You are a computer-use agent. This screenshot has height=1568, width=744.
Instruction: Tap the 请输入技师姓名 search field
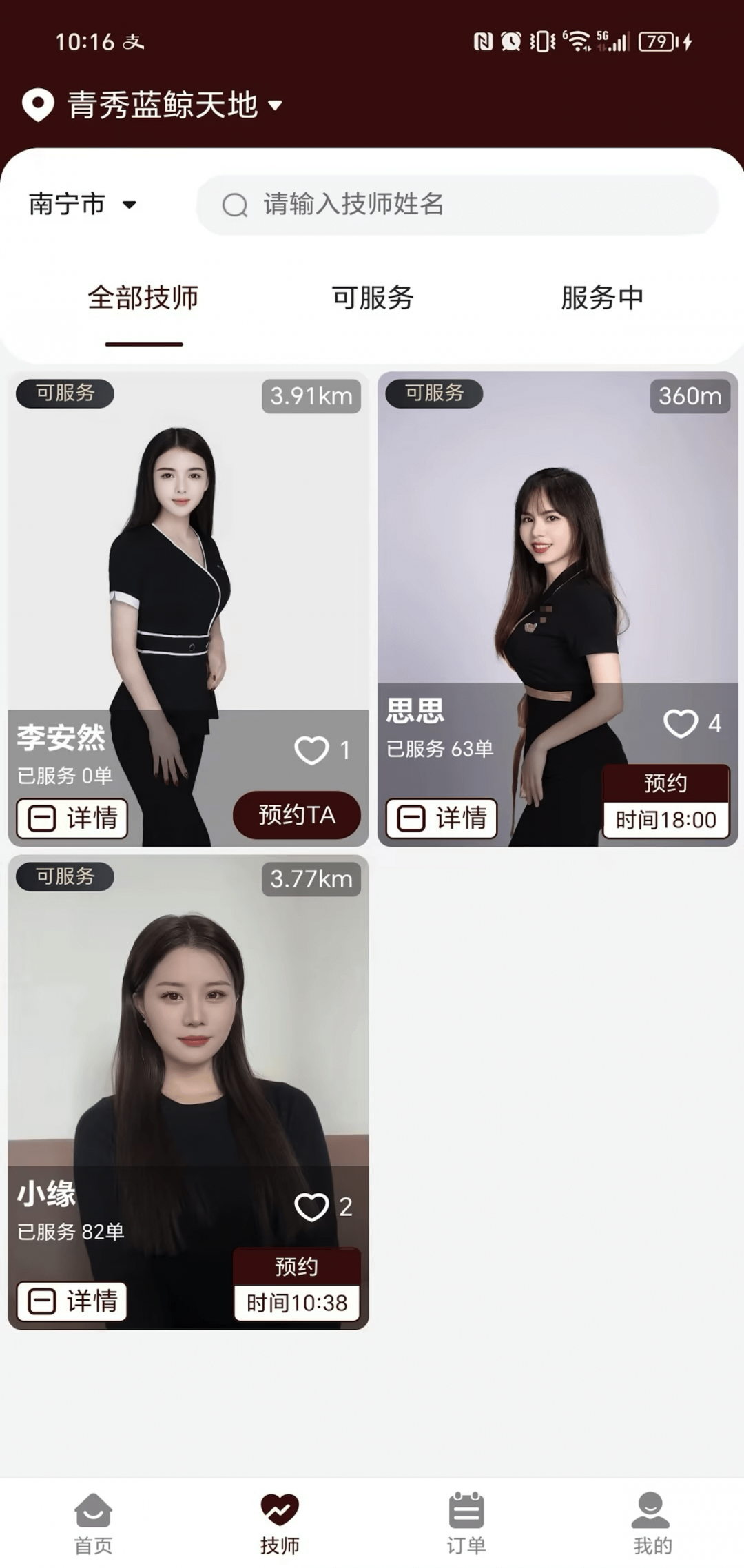click(x=457, y=205)
